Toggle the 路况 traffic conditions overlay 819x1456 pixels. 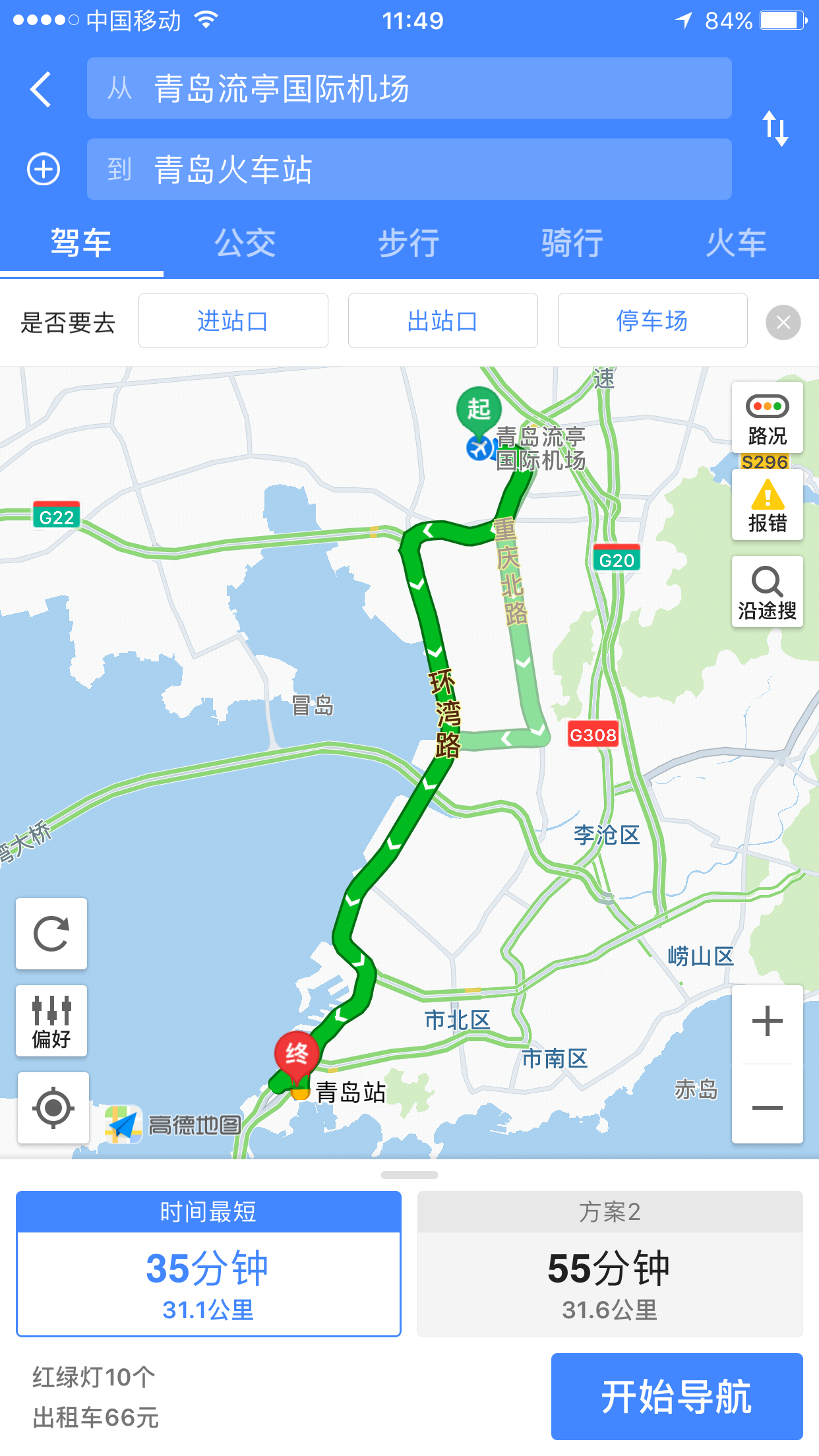(x=767, y=418)
